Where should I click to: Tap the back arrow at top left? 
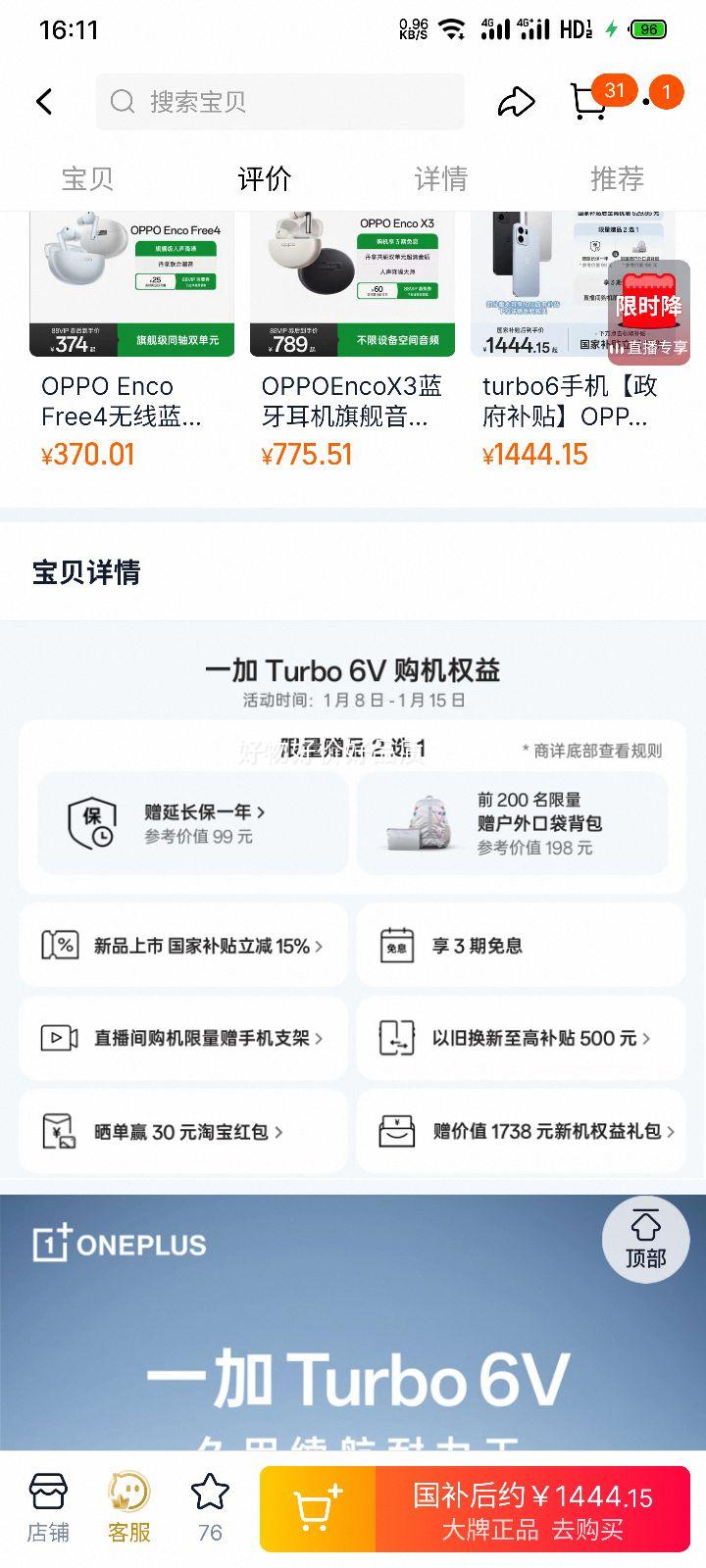[x=44, y=101]
